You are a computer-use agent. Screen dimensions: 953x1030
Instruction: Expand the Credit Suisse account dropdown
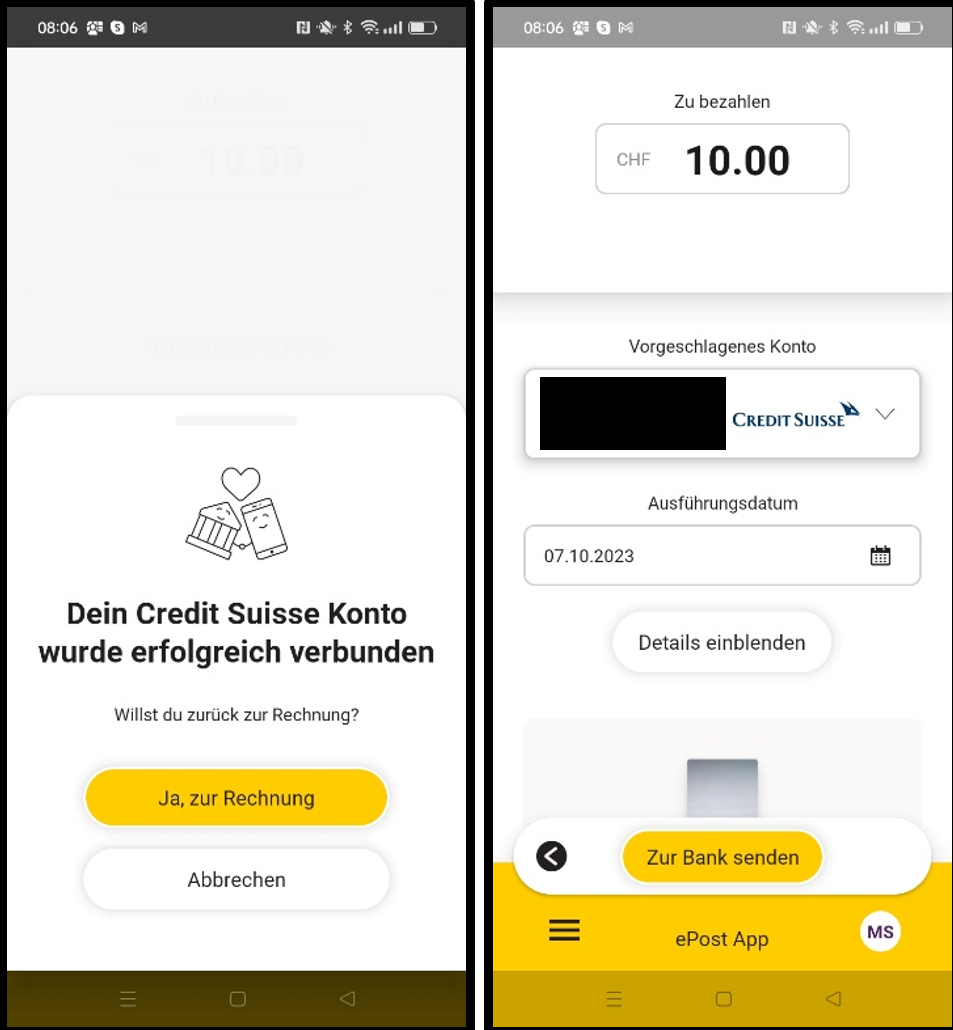(x=884, y=414)
